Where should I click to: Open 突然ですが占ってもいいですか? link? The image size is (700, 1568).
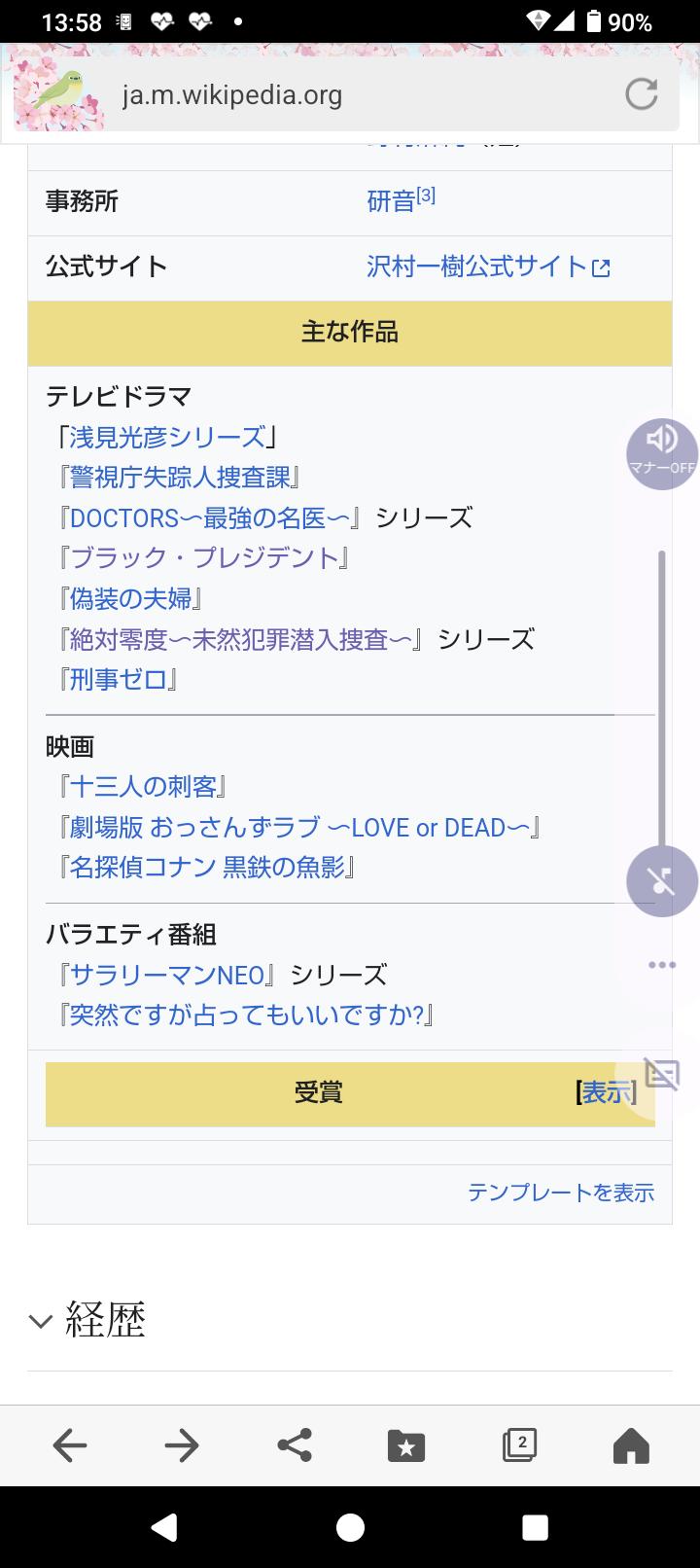(246, 1015)
